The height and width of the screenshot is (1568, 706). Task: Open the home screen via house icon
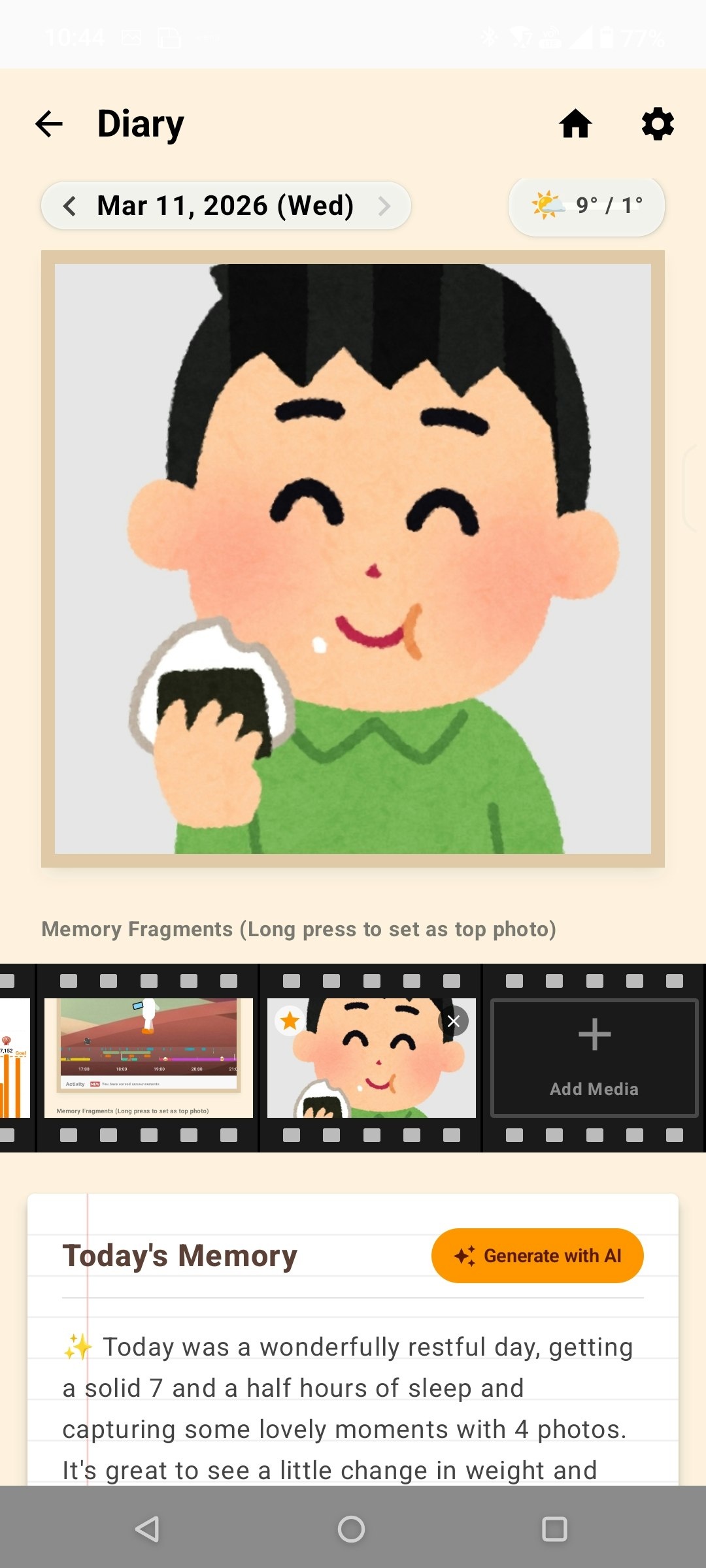[575, 123]
